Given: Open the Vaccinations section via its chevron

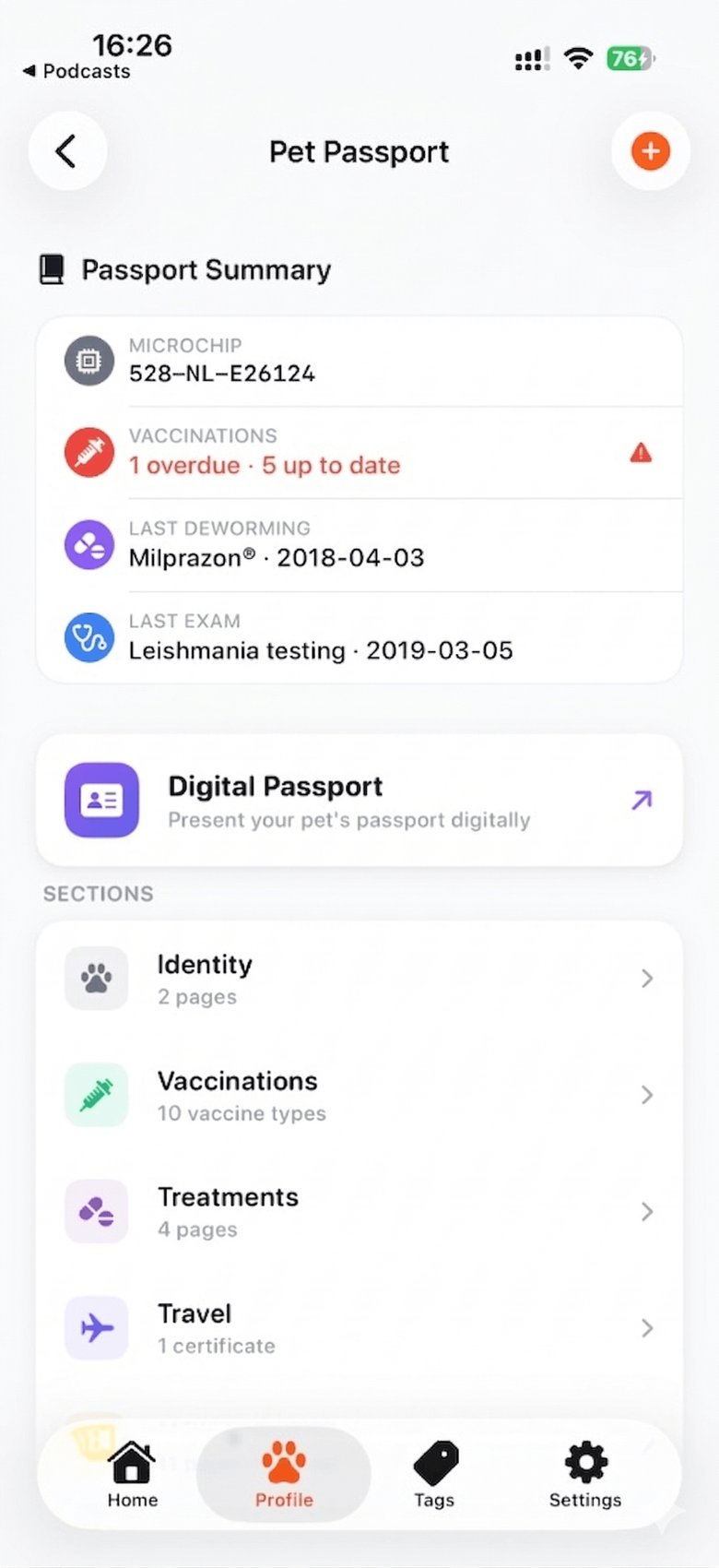Looking at the screenshot, I should point(646,1095).
